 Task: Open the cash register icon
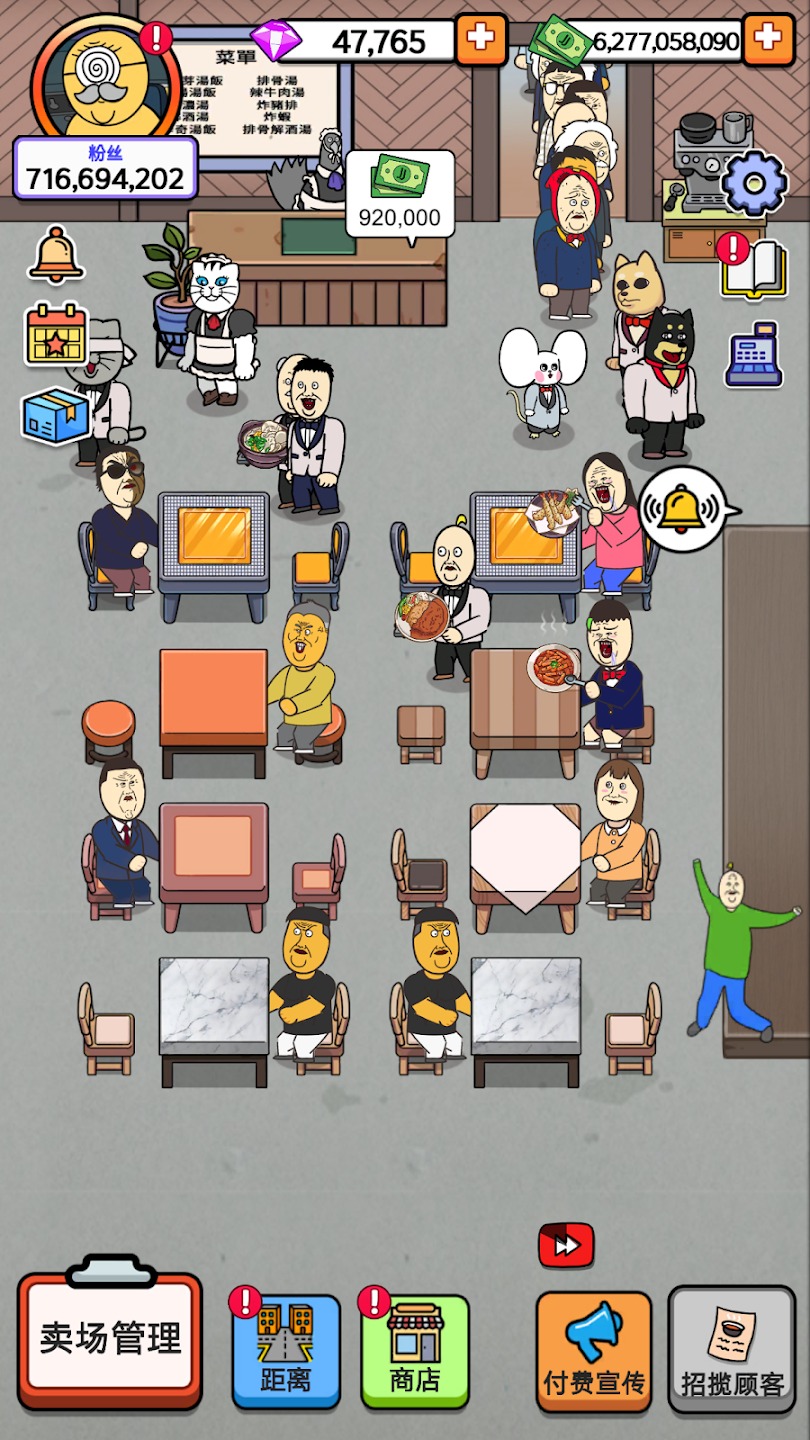pos(754,355)
